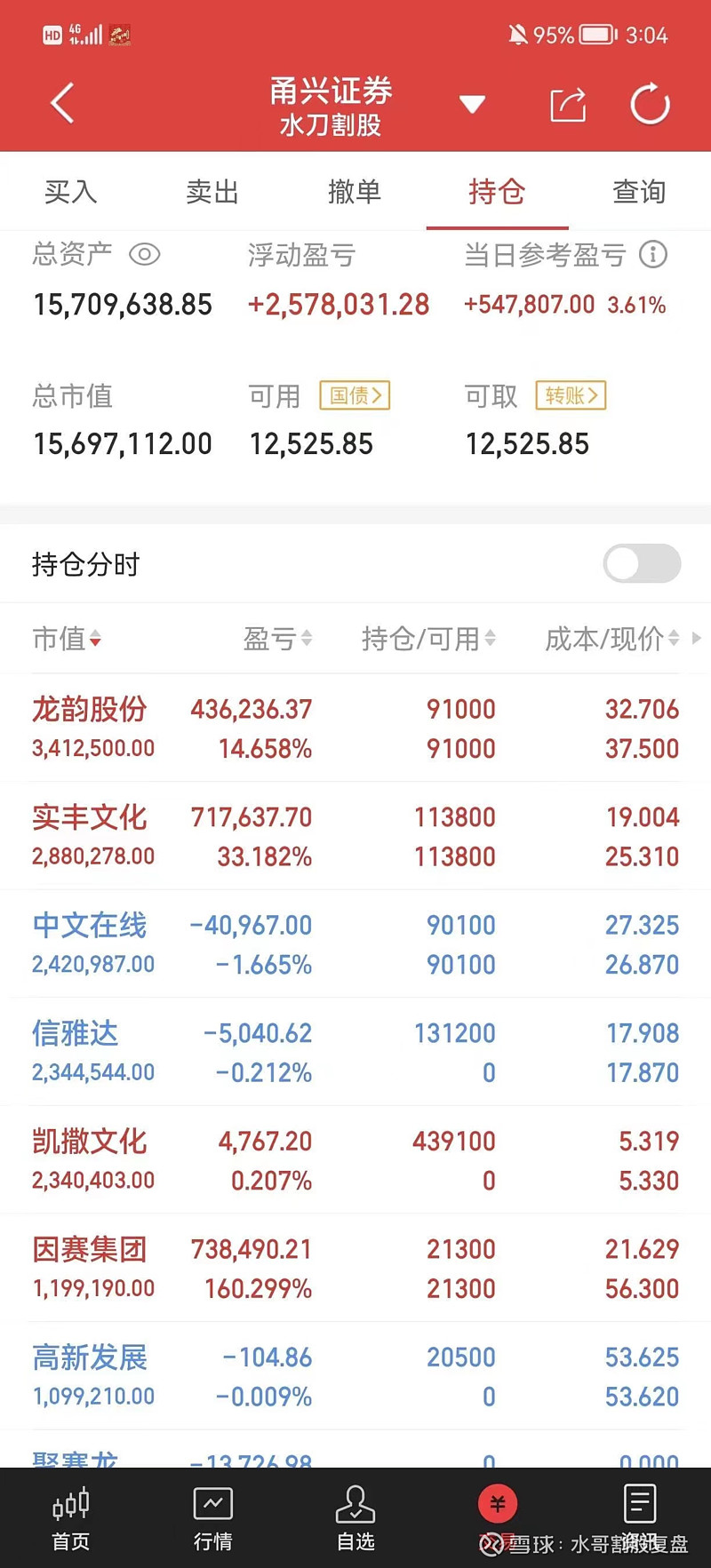Sort holdings by 市值
This screenshot has height=1568, width=711.
(x=67, y=638)
